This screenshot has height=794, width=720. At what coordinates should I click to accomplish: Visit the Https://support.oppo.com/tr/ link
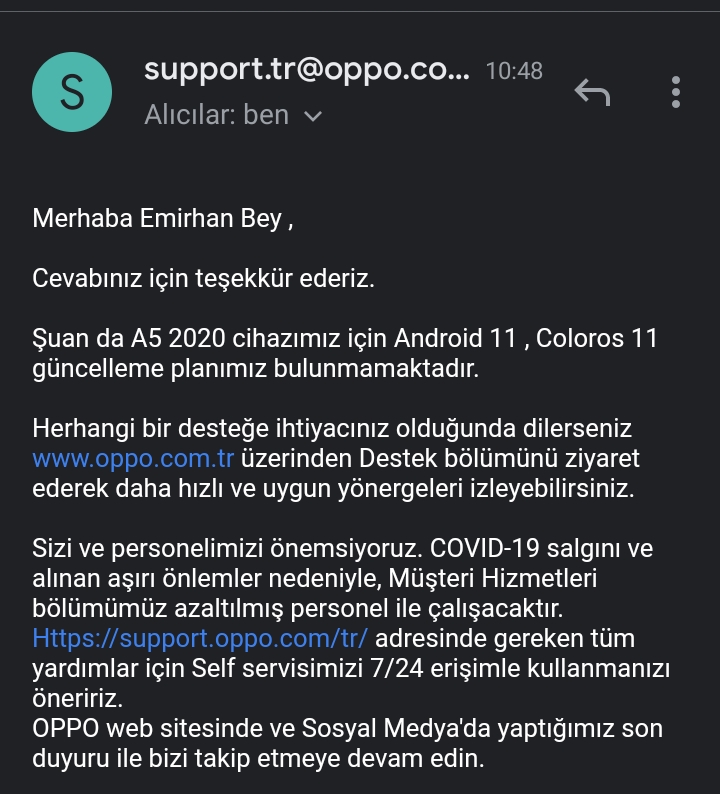[x=200, y=638]
